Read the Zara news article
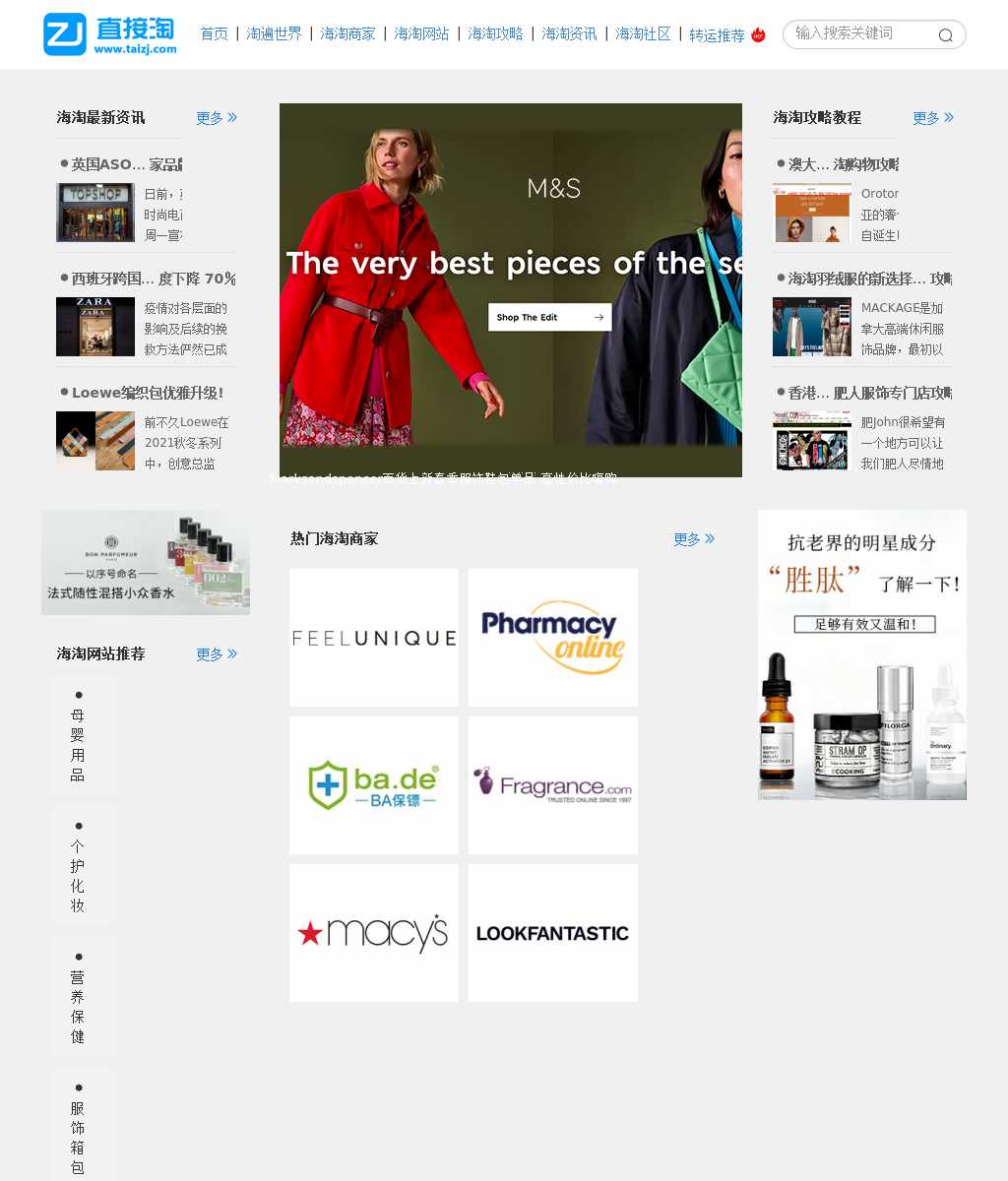This screenshot has height=1181, width=1008. [x=148, y=279]
